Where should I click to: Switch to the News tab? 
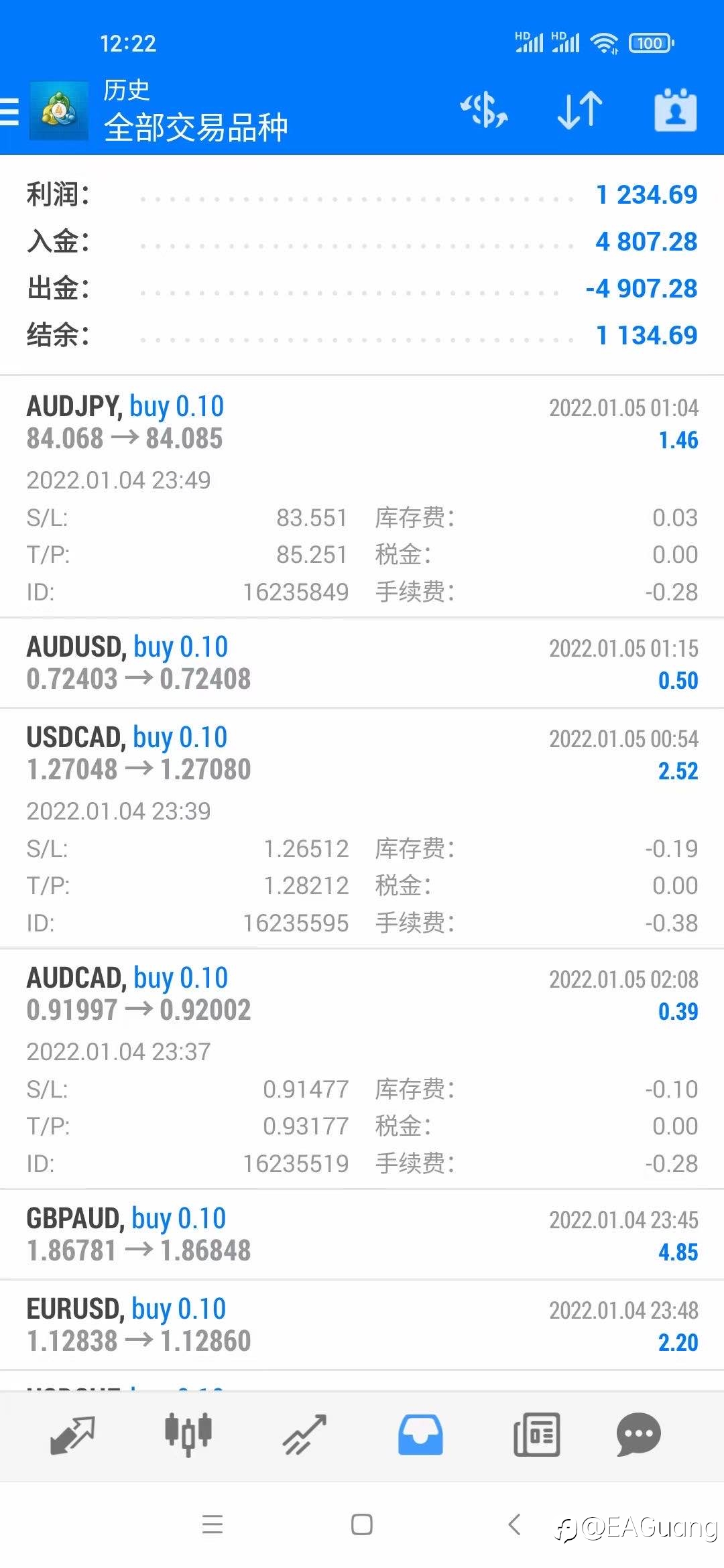536,1435
